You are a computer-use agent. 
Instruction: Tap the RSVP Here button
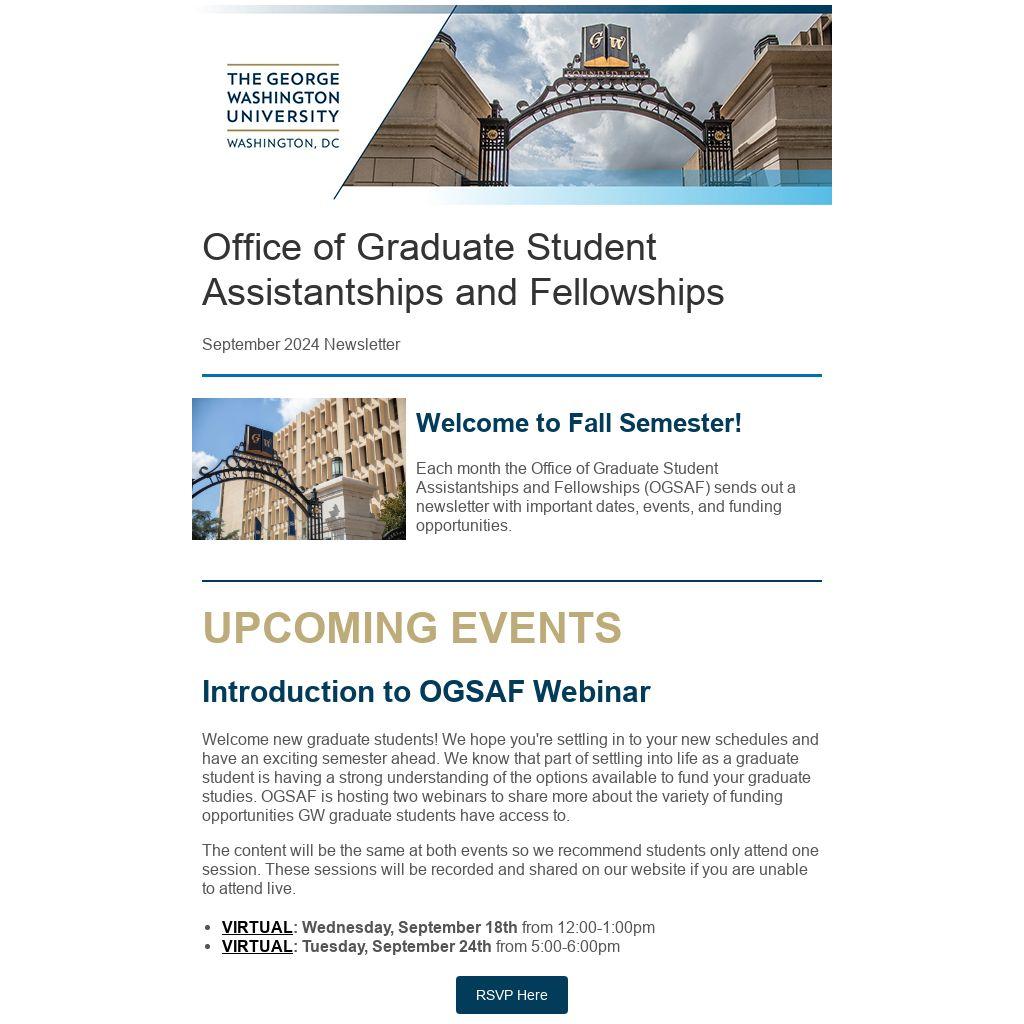tap(511, 995)
